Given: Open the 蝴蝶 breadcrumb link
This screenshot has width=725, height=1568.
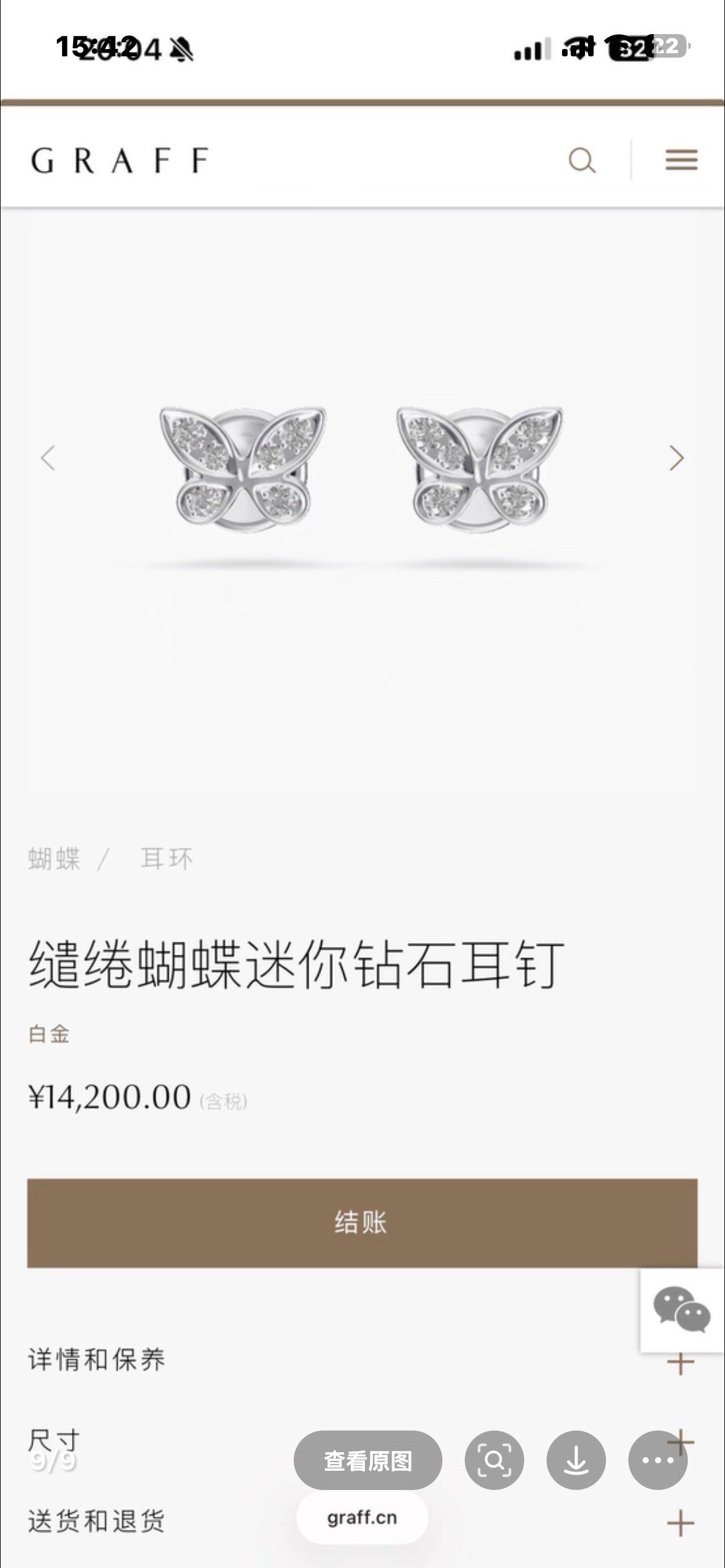Looking at the screenshot, I should 55,858.
